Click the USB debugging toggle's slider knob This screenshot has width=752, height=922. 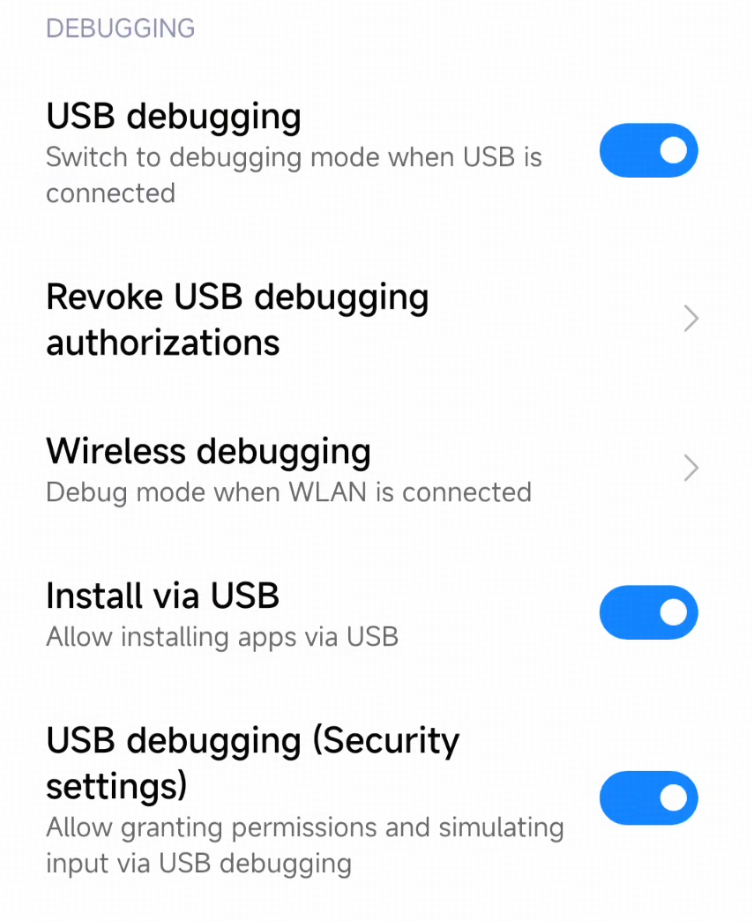point(673,151)
